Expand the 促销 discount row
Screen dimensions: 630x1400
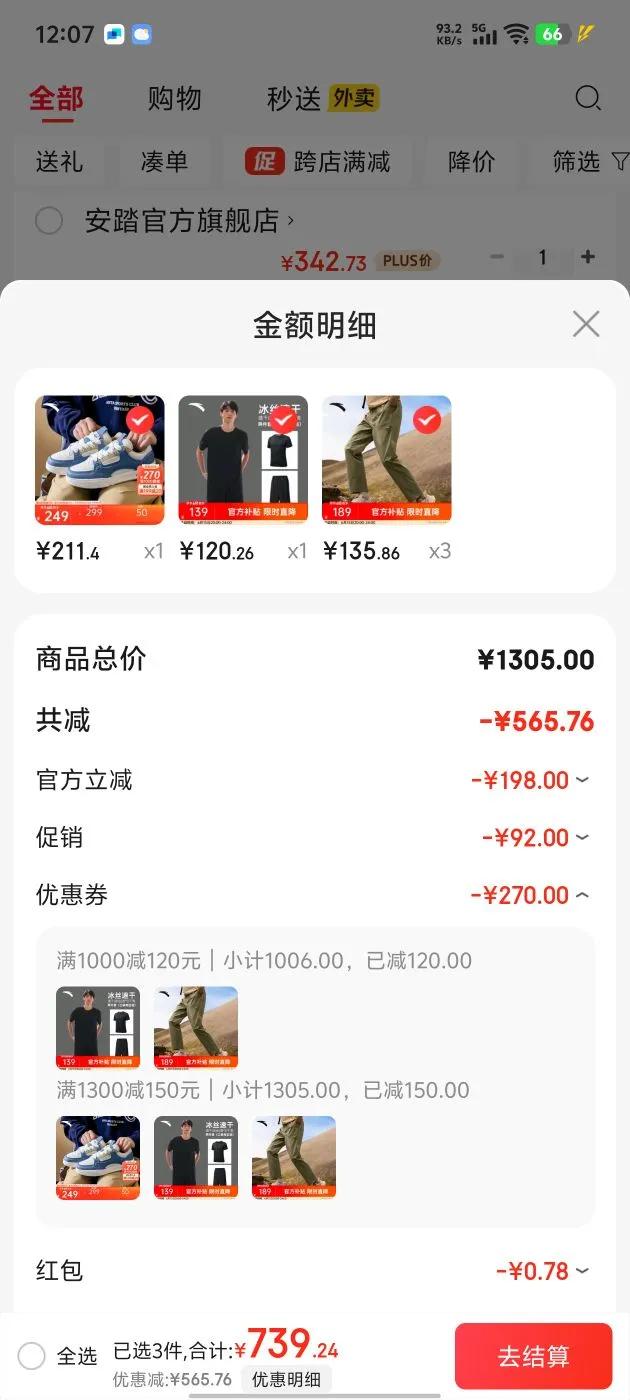click(x=581, y=838)
